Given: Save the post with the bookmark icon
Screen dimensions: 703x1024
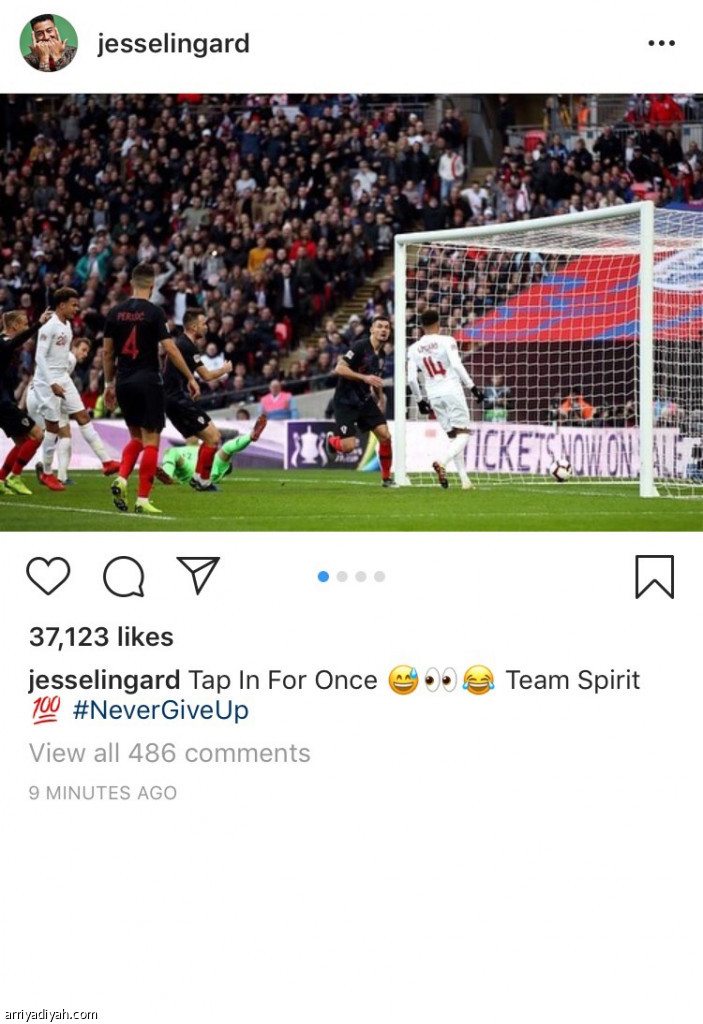Looking at the screenshot, I should (654, 576).
